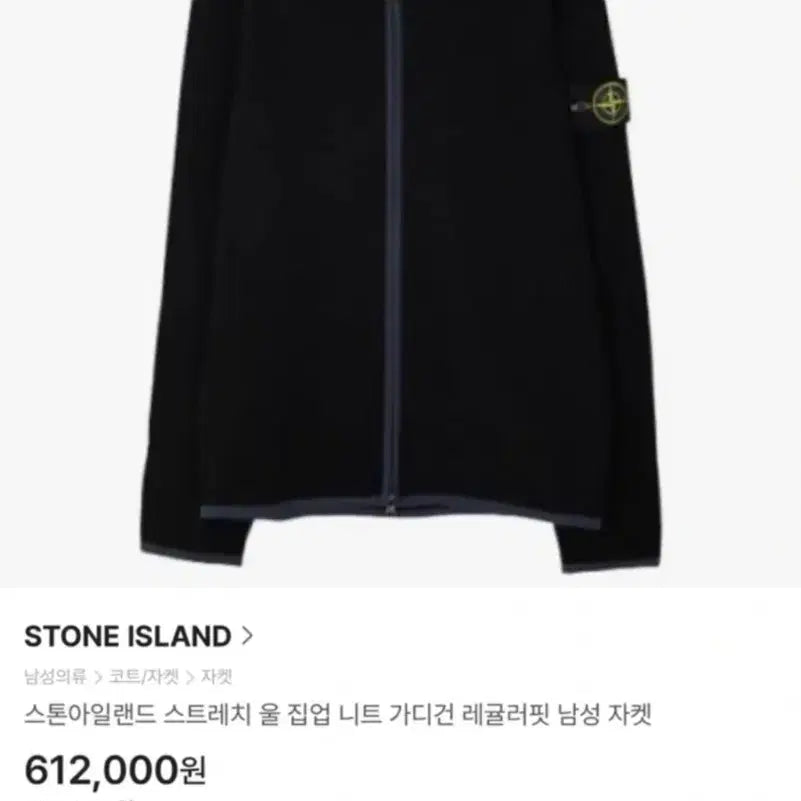Go to the 남성의류 category breadcrumb
This screenshot has width=801, height=801.
click(x=54, y=677)
